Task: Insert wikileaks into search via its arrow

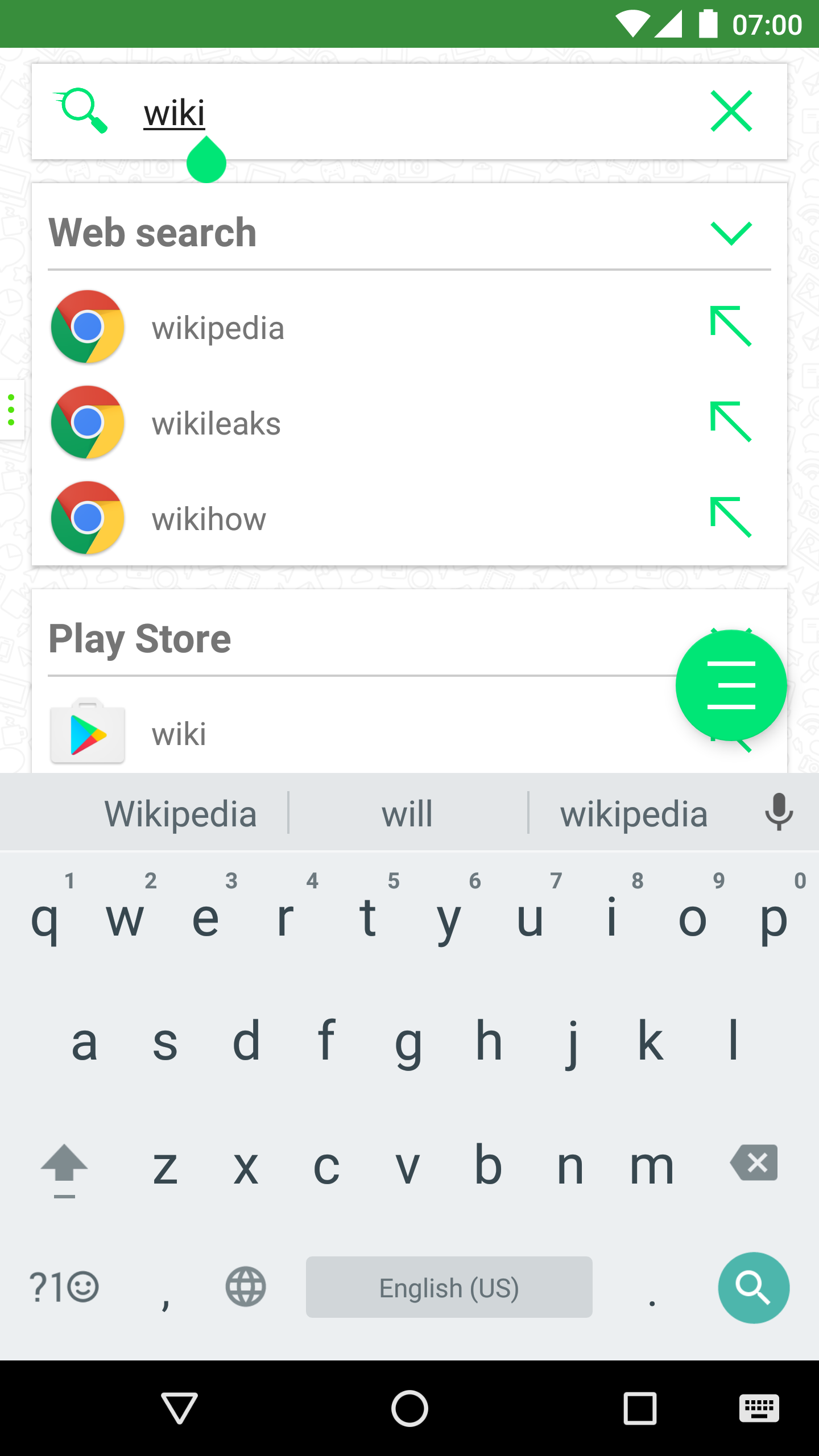Action: click(x=731, y=422)
